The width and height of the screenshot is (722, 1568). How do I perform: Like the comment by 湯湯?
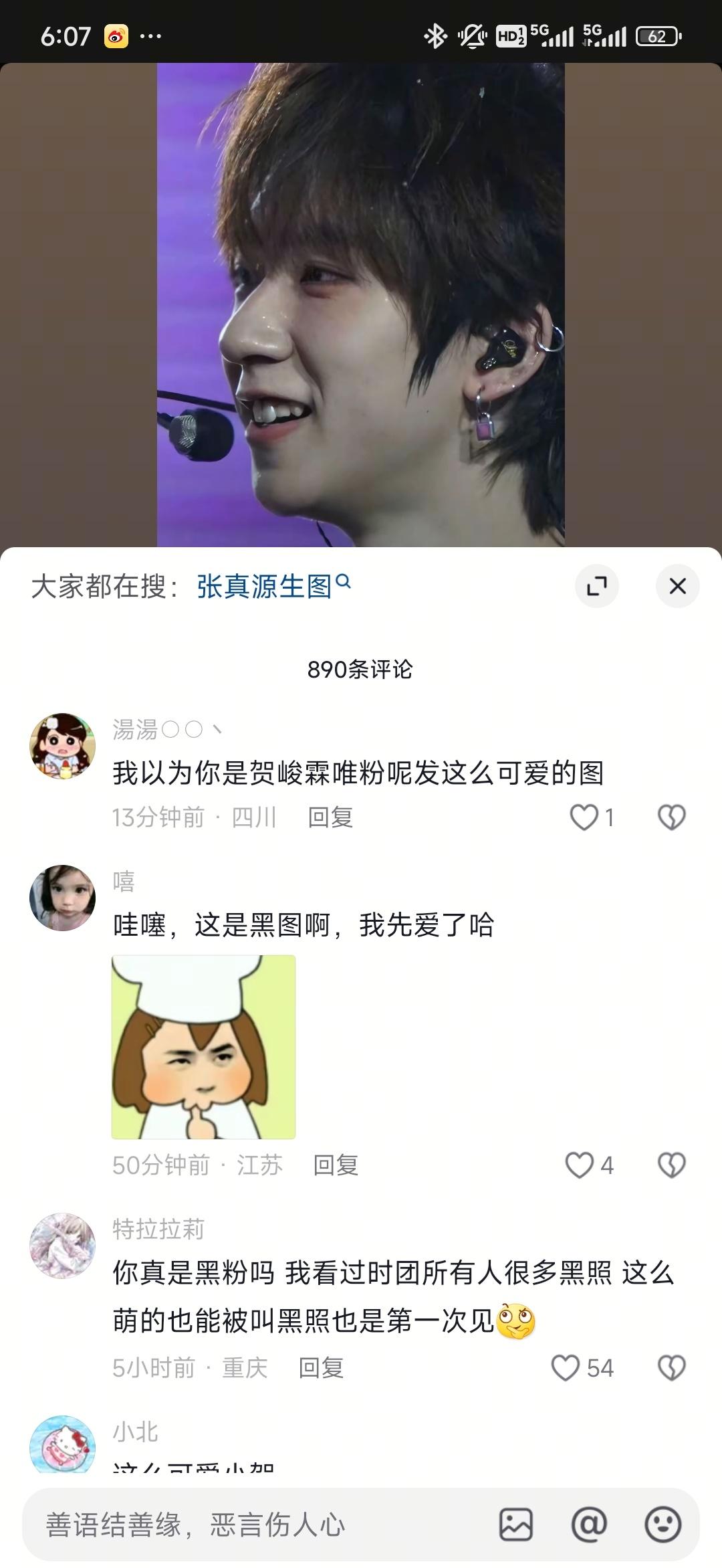click(584, 817)
